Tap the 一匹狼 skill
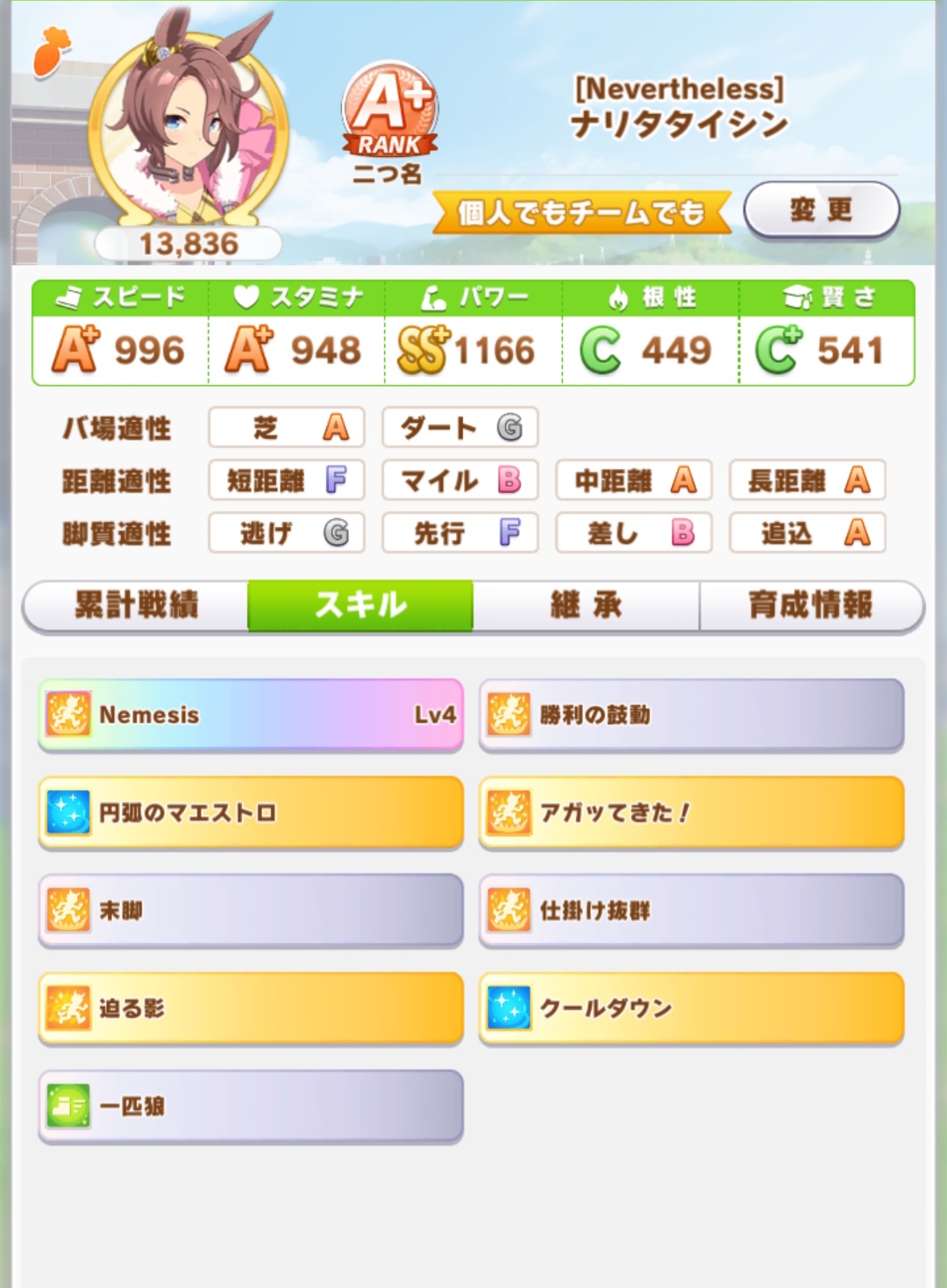 click(251, 1107)
